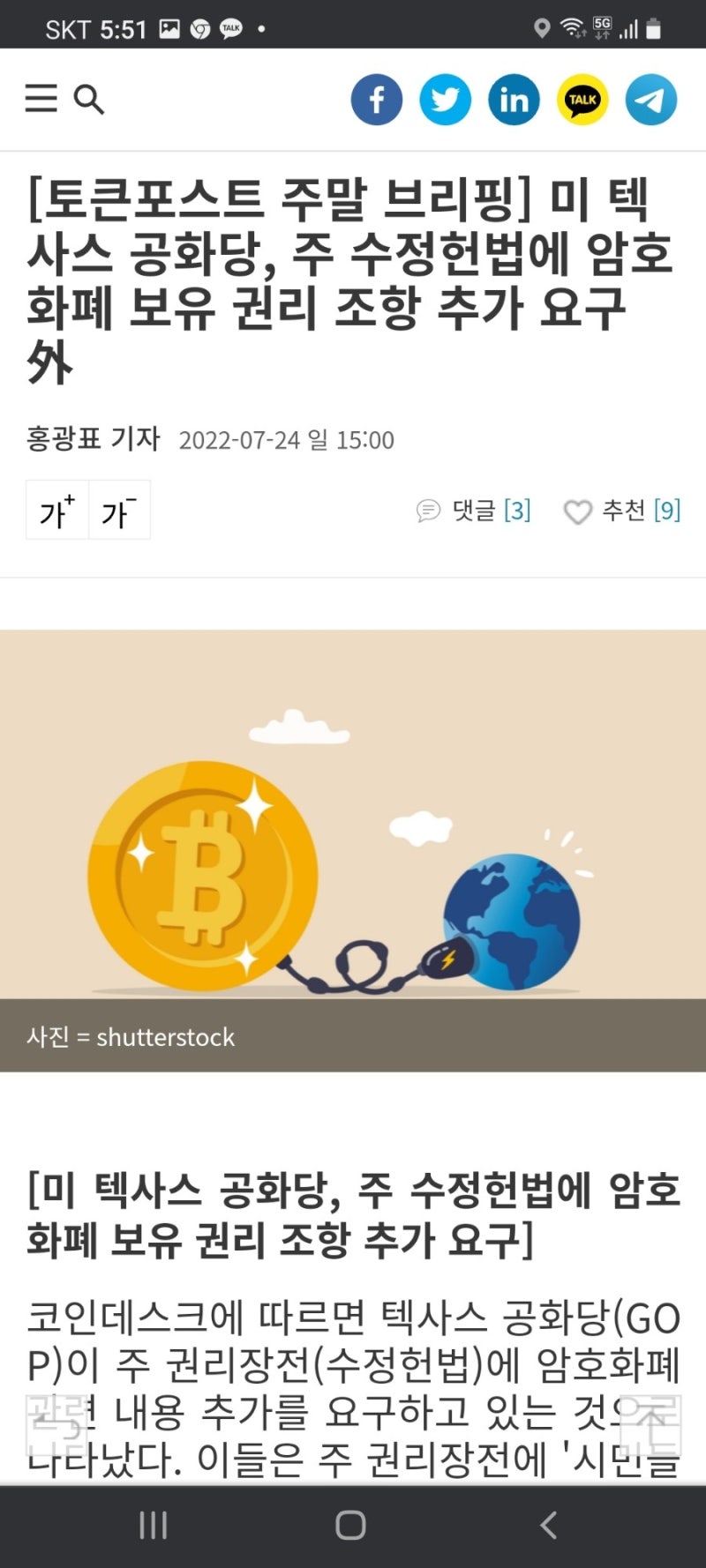Open the recent apps overview

pyautogui.click(x=154, y=1526)
